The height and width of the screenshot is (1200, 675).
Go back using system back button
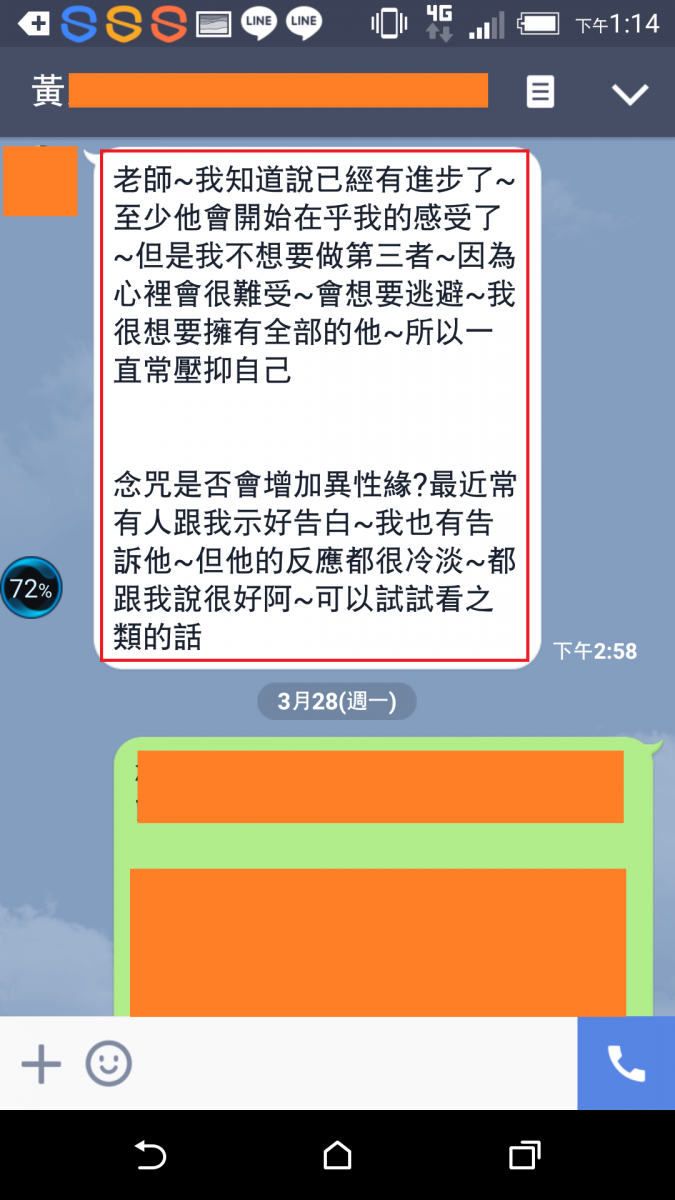click(150, 1155)
